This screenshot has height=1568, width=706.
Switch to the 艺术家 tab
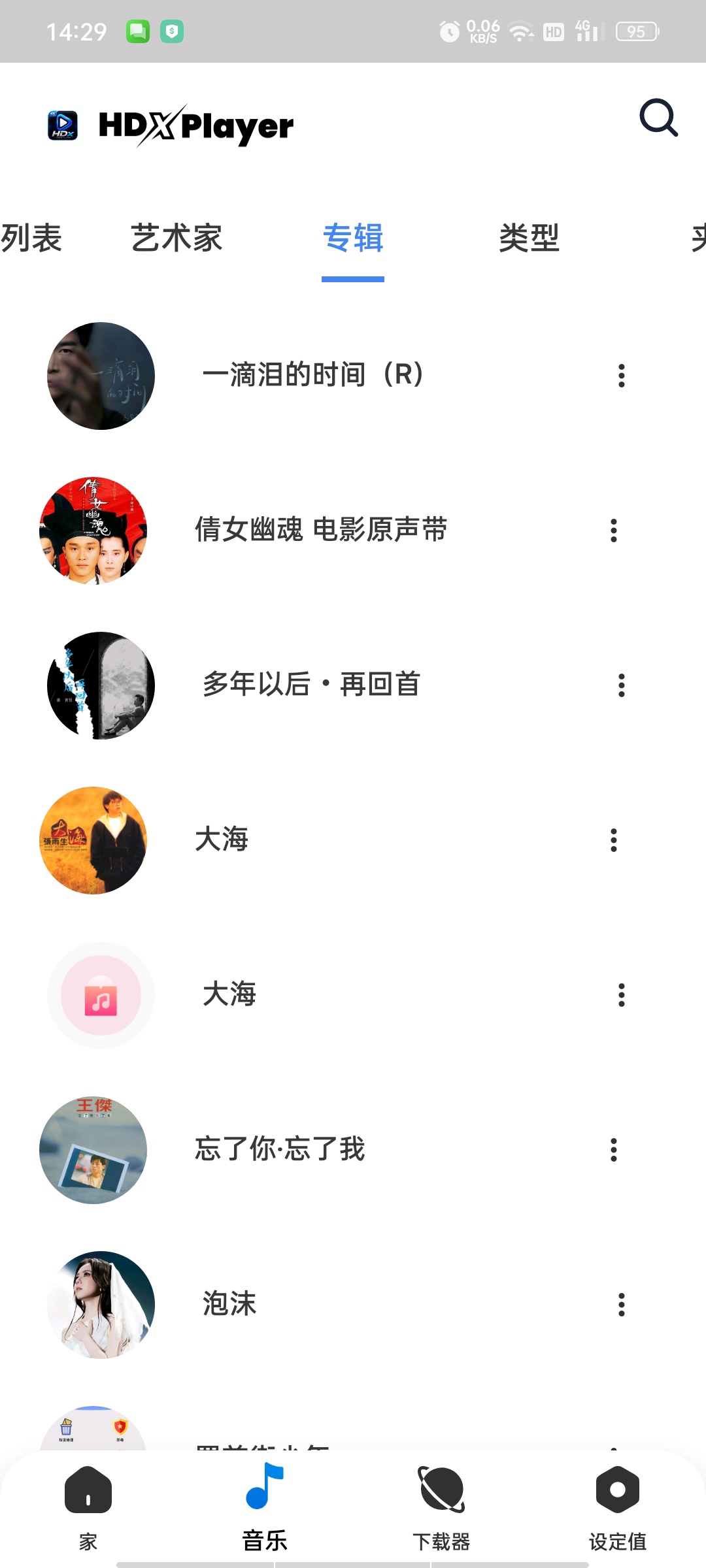(x=176, y=238)
